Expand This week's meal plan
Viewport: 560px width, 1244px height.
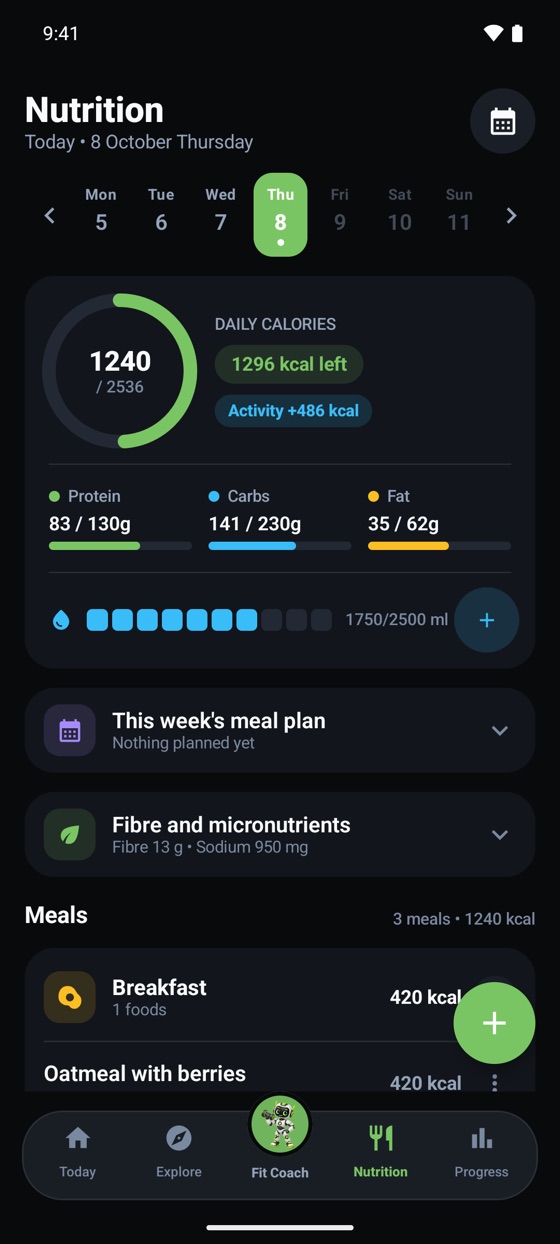(280, 730)
